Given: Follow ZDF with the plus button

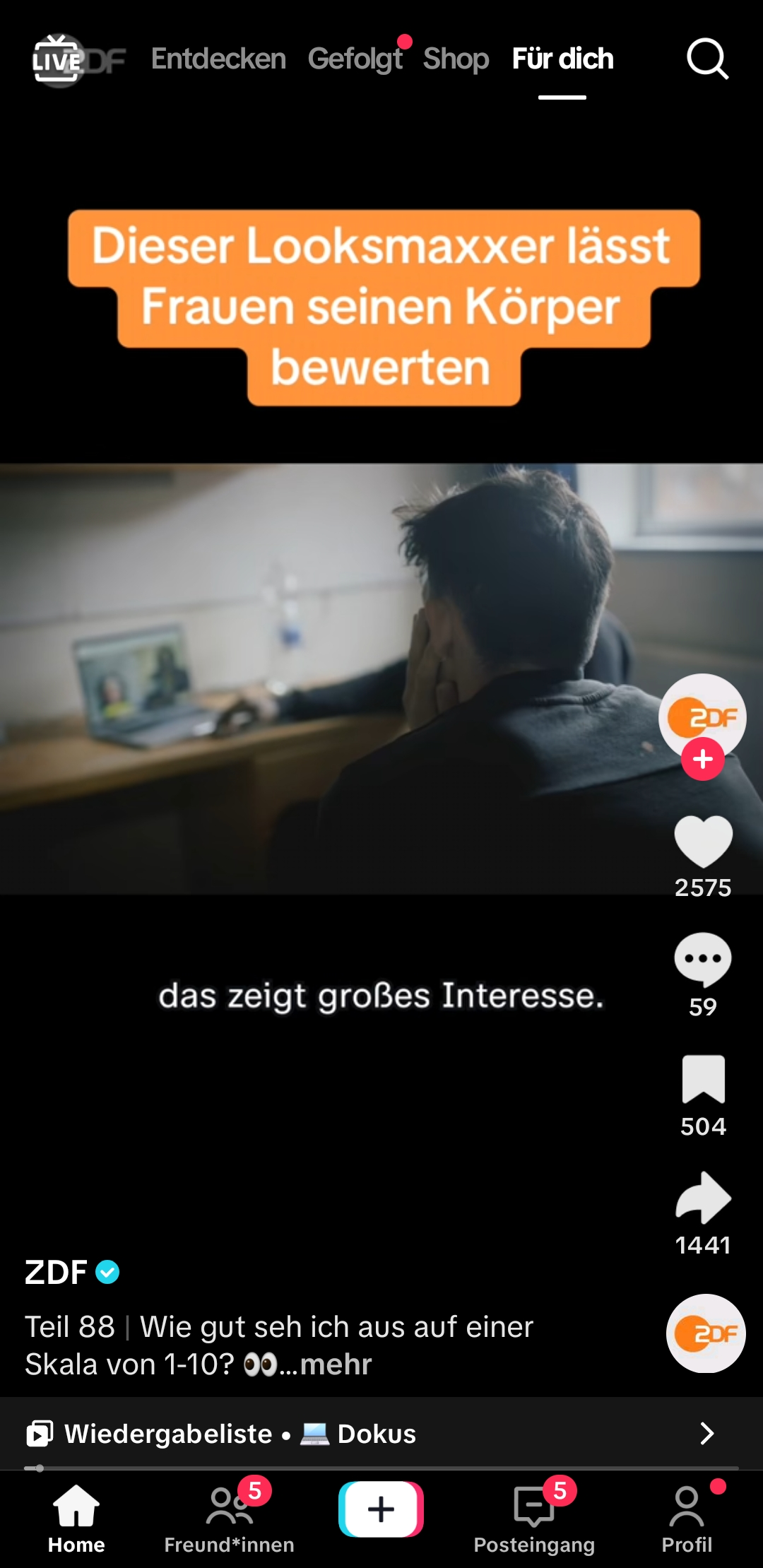Looking at the screenshot, I should 702,760.
